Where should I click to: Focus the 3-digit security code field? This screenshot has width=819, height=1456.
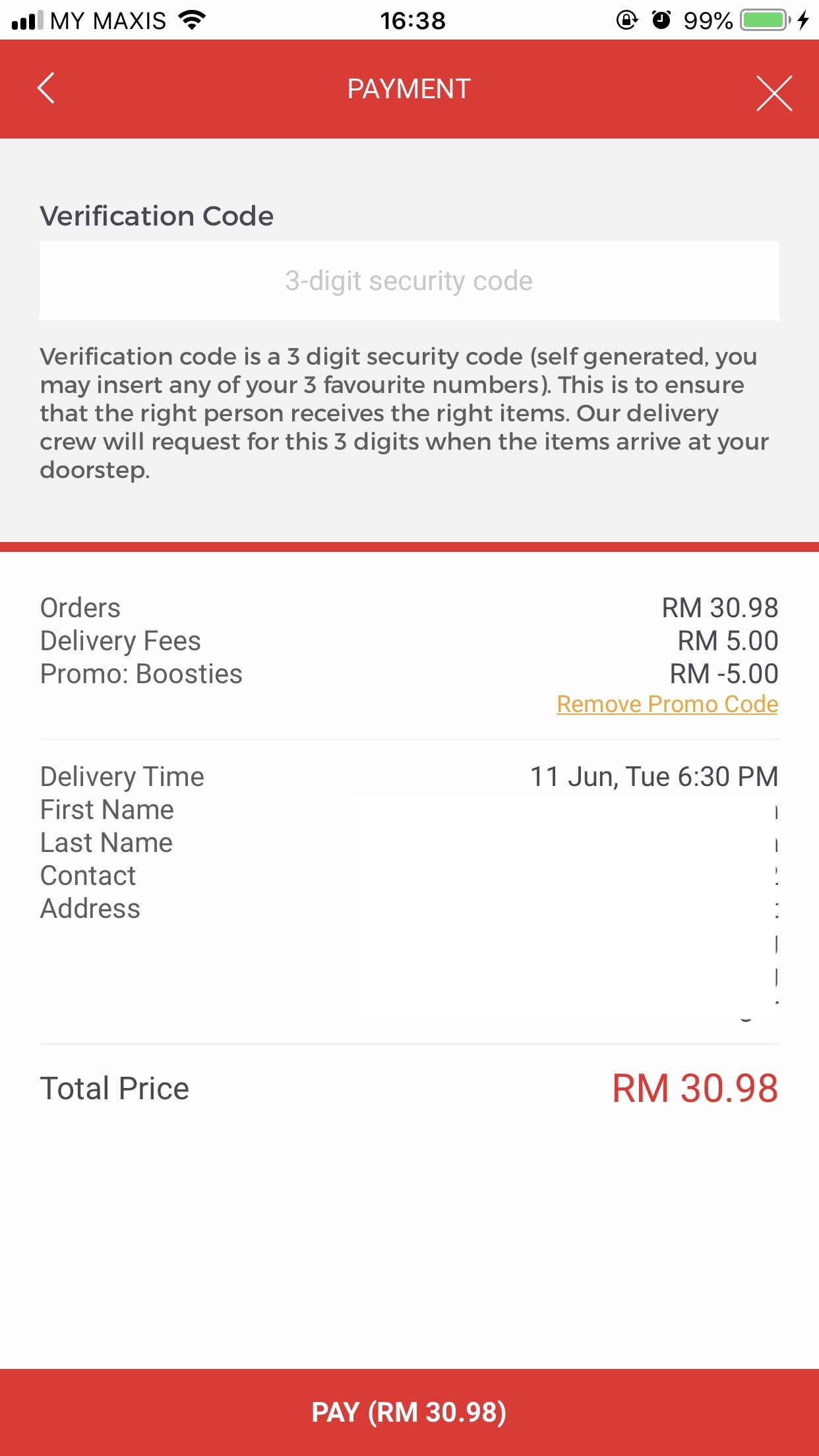tap(409, 281)
